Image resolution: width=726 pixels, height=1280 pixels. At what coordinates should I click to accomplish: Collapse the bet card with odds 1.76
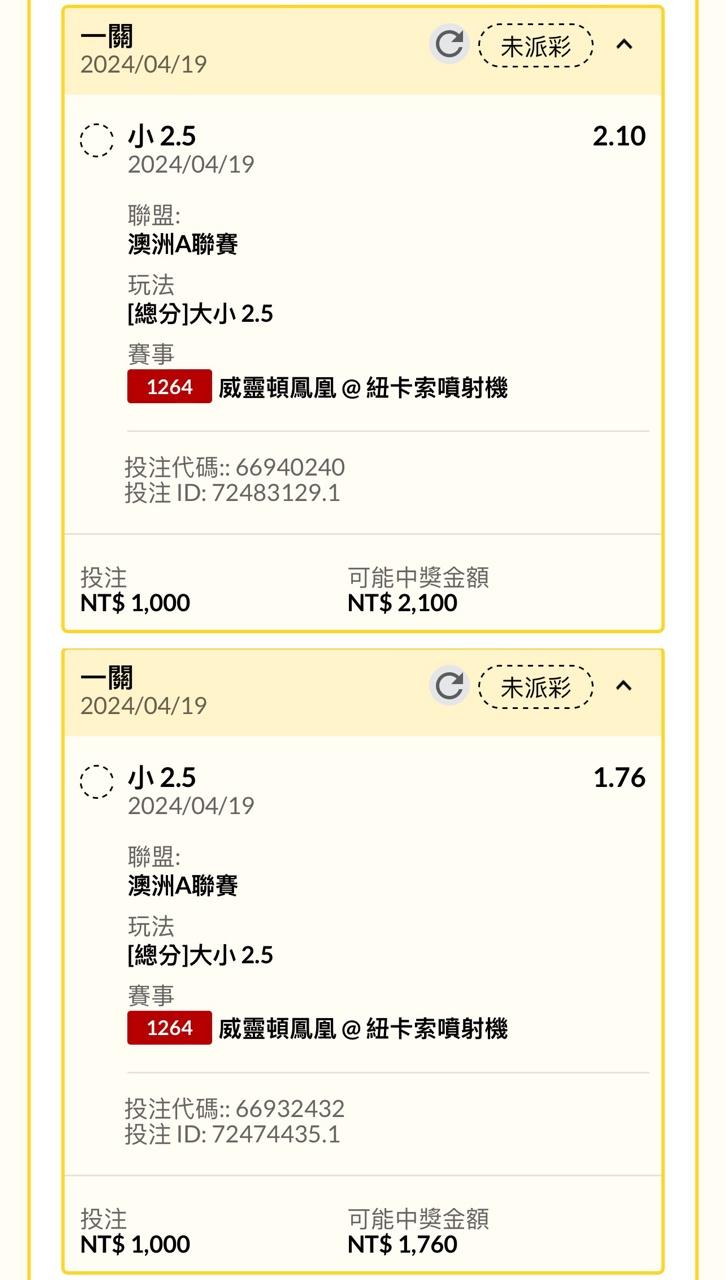pyautogui.click(x=624, y=686)
